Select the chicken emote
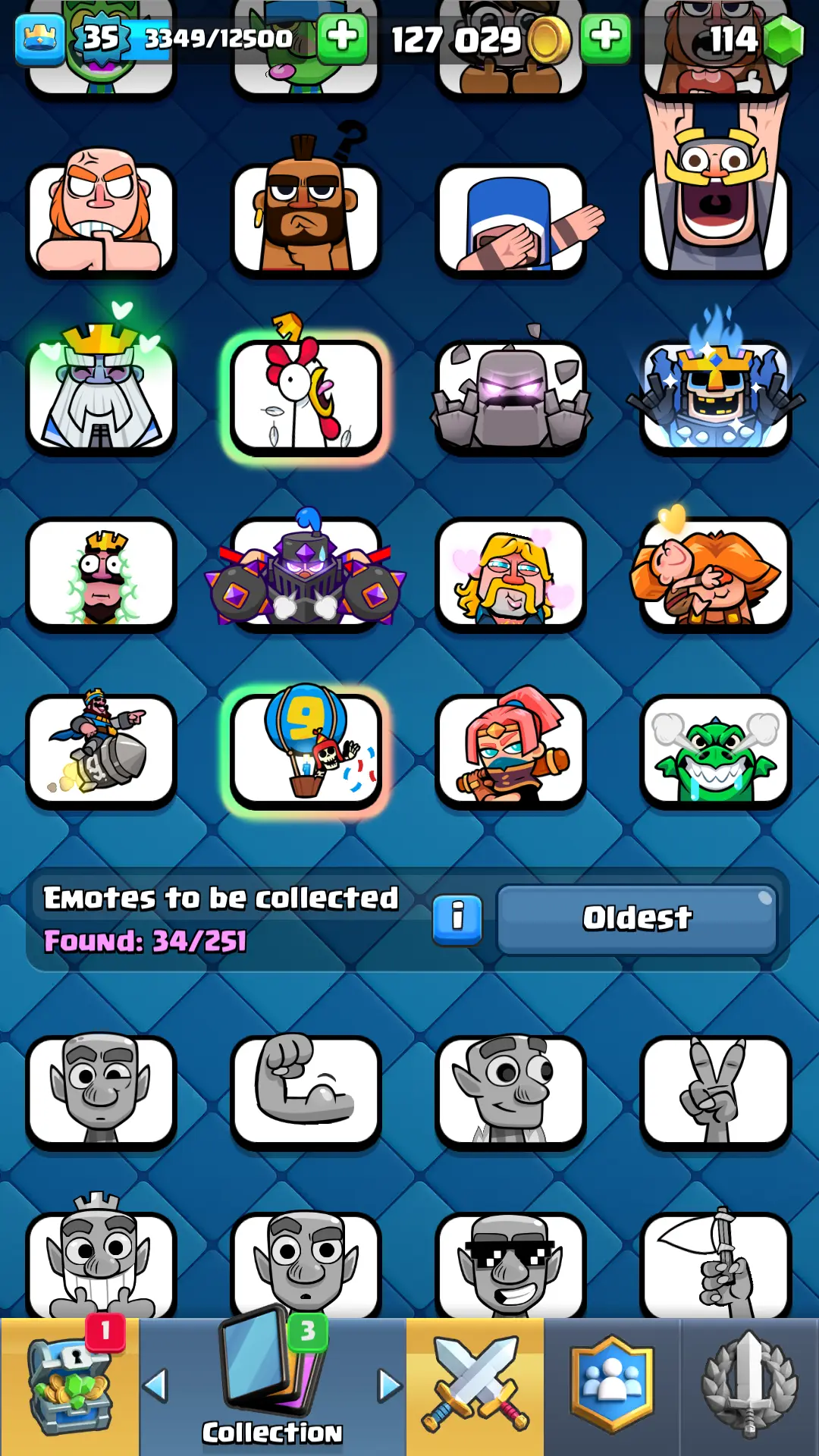 coord(306,397)
